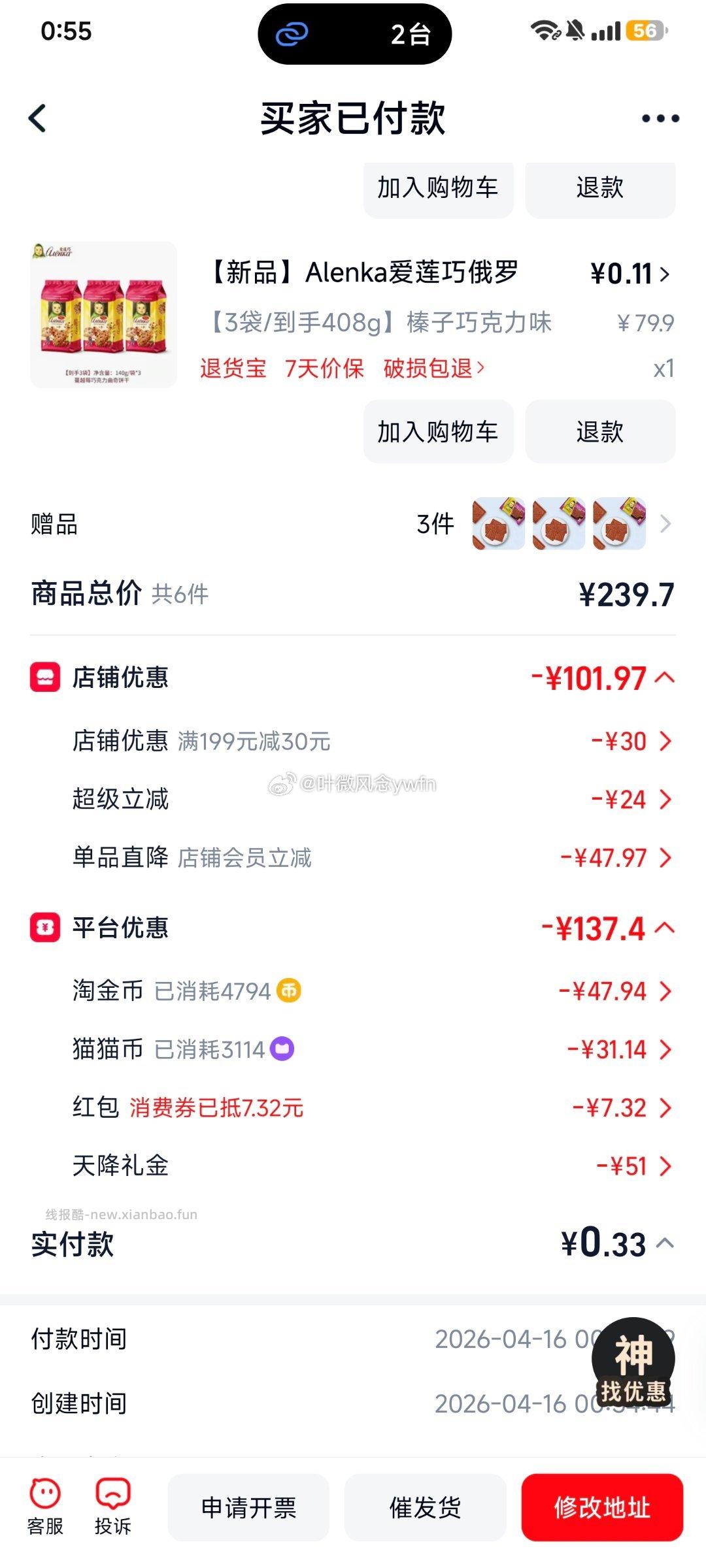Image resolution: width=706 pixels, height=1568 pixels.
Task: Tap the 加入购物车 button
Action: 437,188
